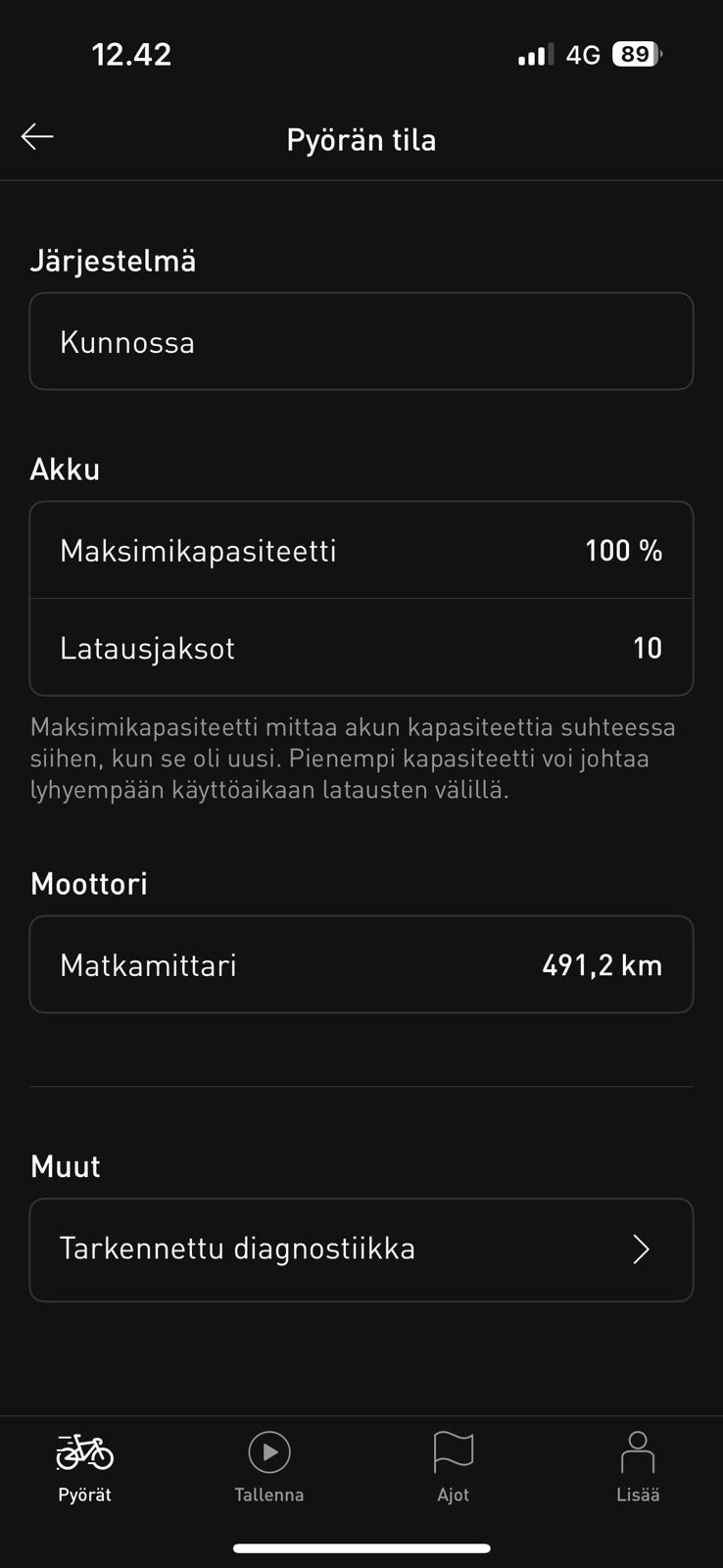Open the Ajot tab
The image size is (723, 1568).
[x=453, y=1467]
